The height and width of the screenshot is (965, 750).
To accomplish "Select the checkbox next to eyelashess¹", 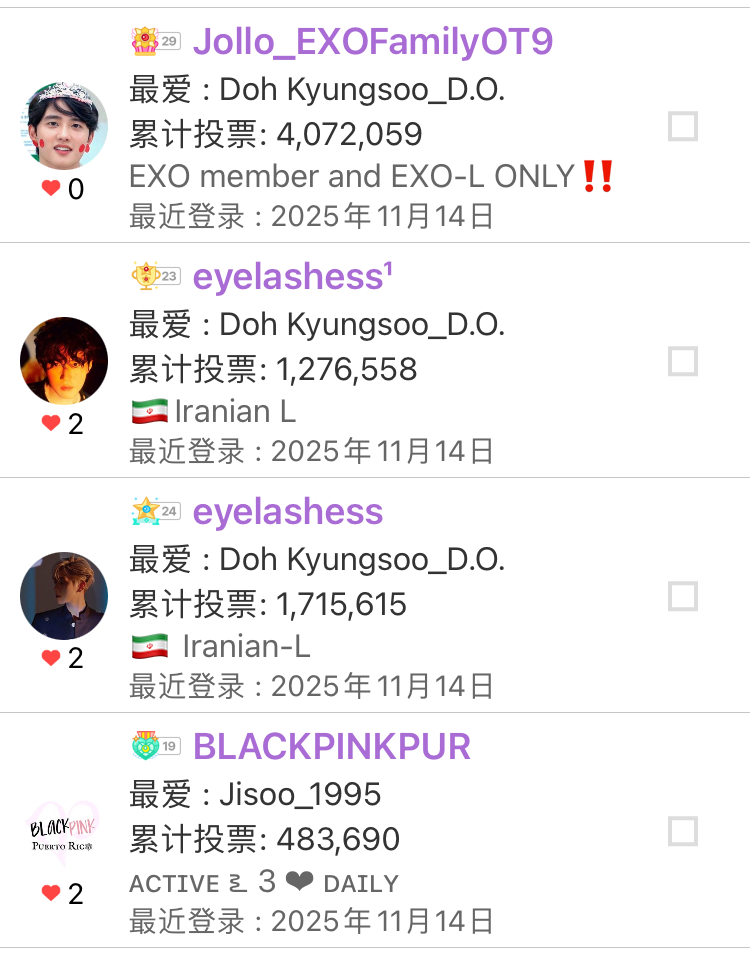I will (683, 361).
